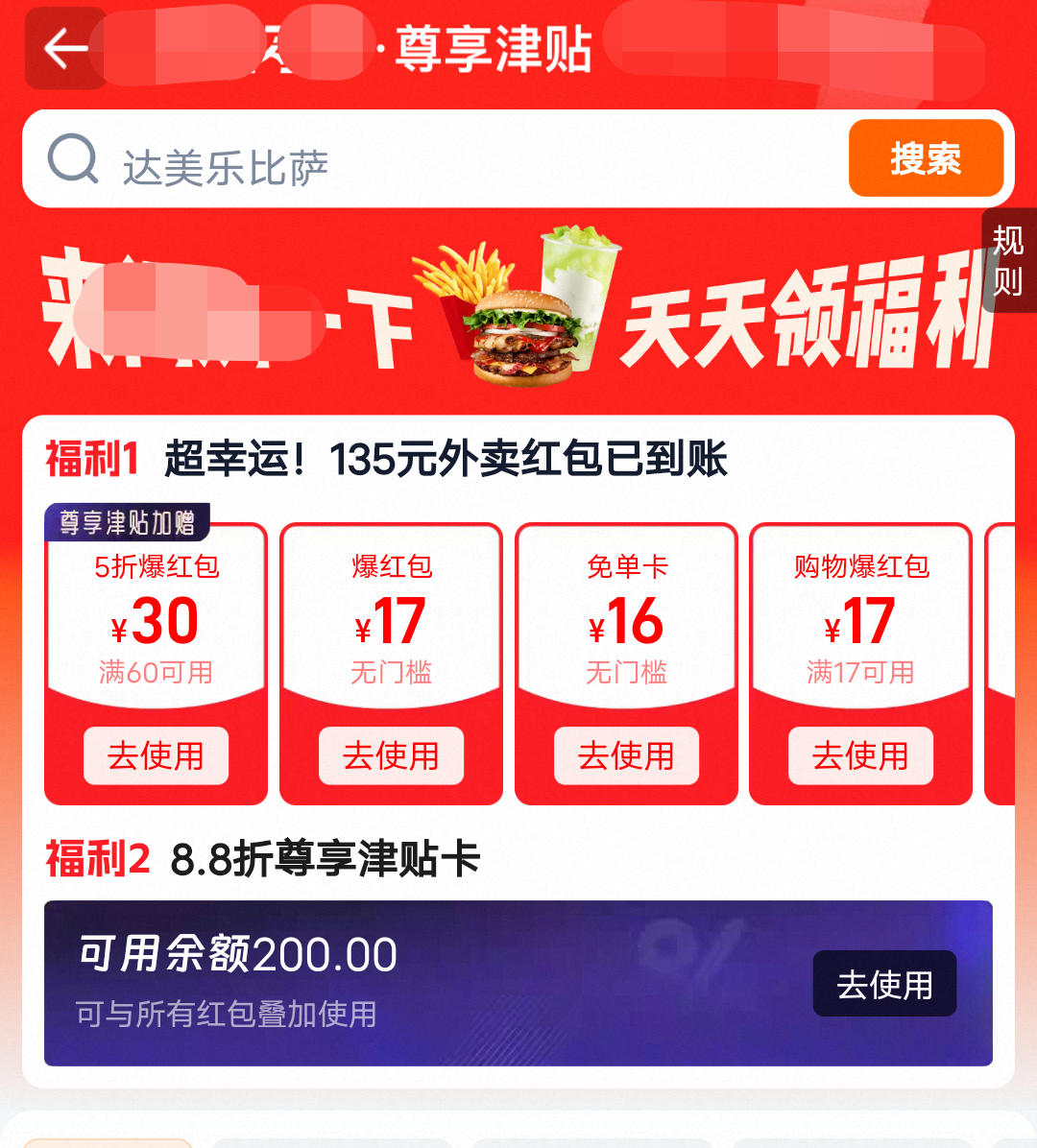Viewport: 1037px width, 1148px height.
Task: Use the 尊享津贴卡 balance of 200.00
Action: 884,984
